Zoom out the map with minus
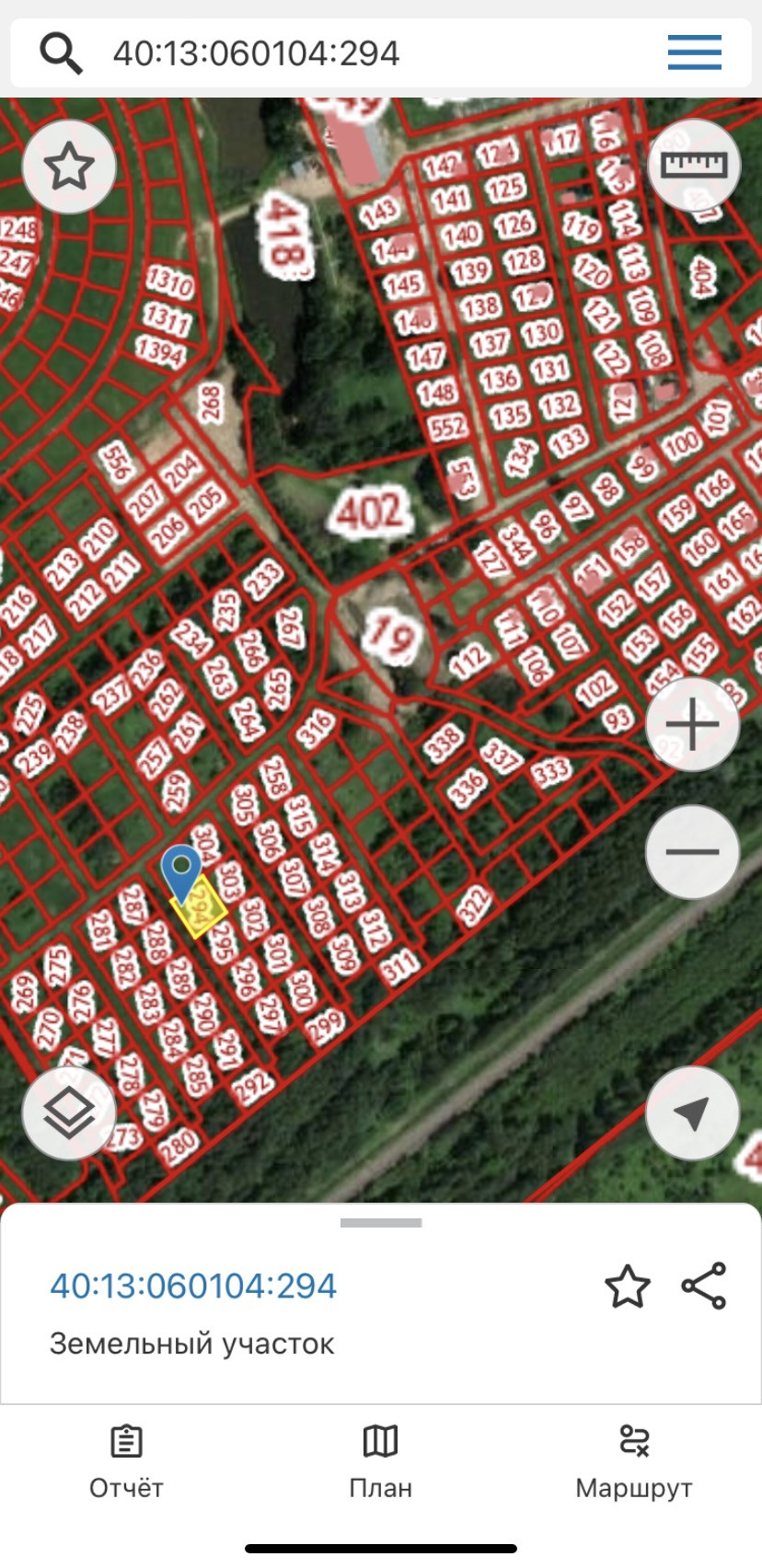The width and height of the screenshot is (762, 1568). 692,851
